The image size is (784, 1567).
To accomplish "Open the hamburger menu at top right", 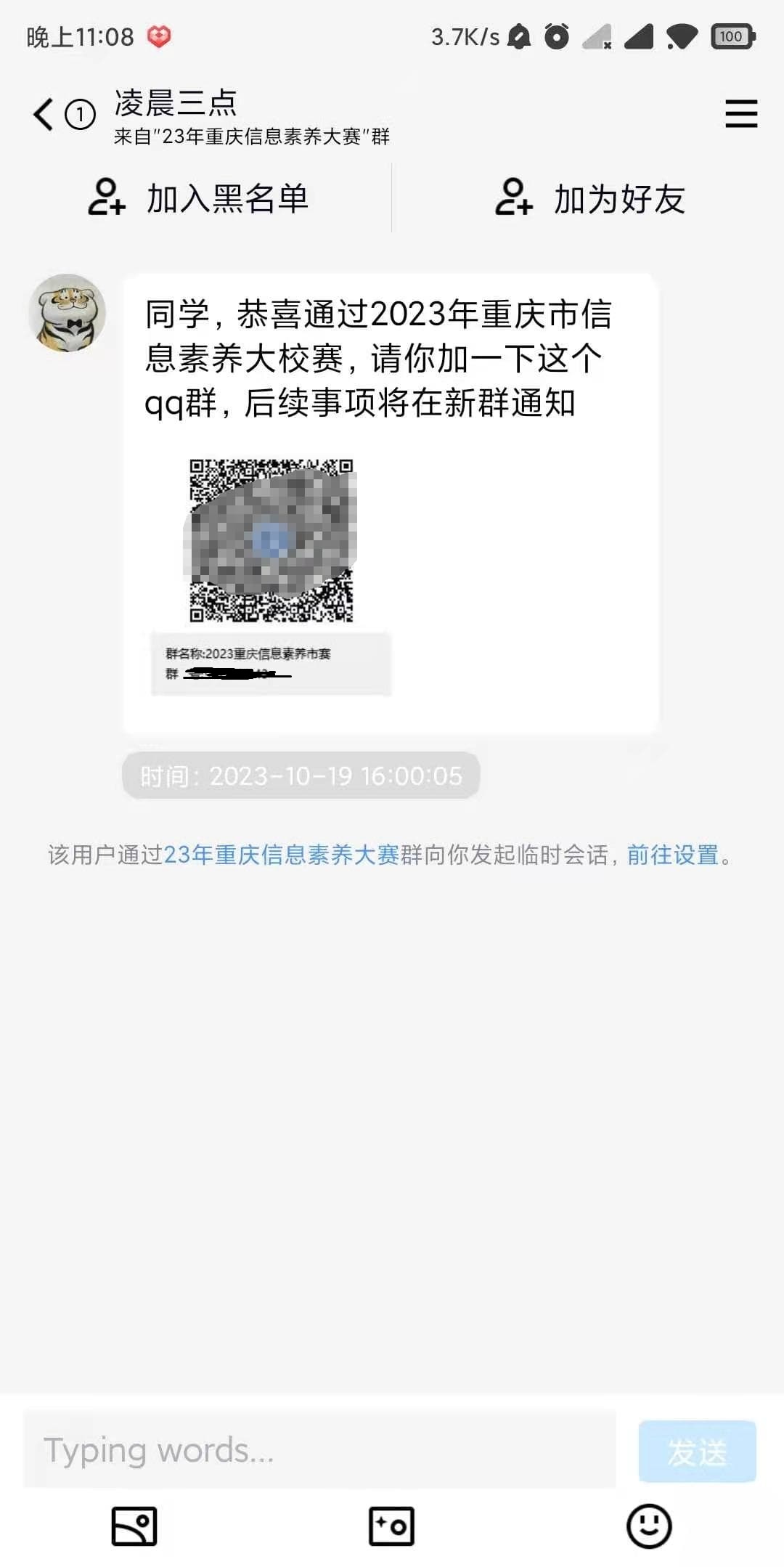I will click(740, 114).
